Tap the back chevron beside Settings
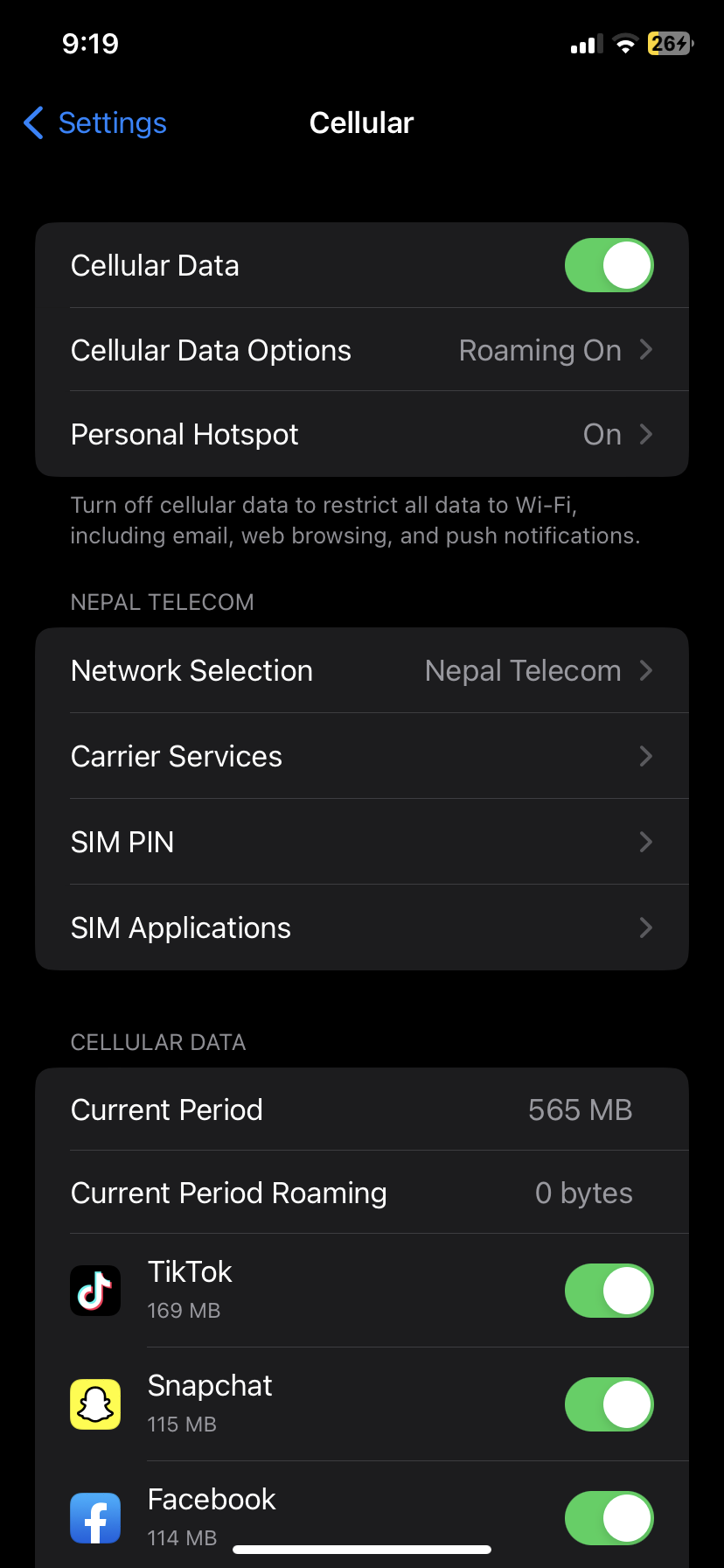The width and height of the screenshot is (724, 1568). 32,123
